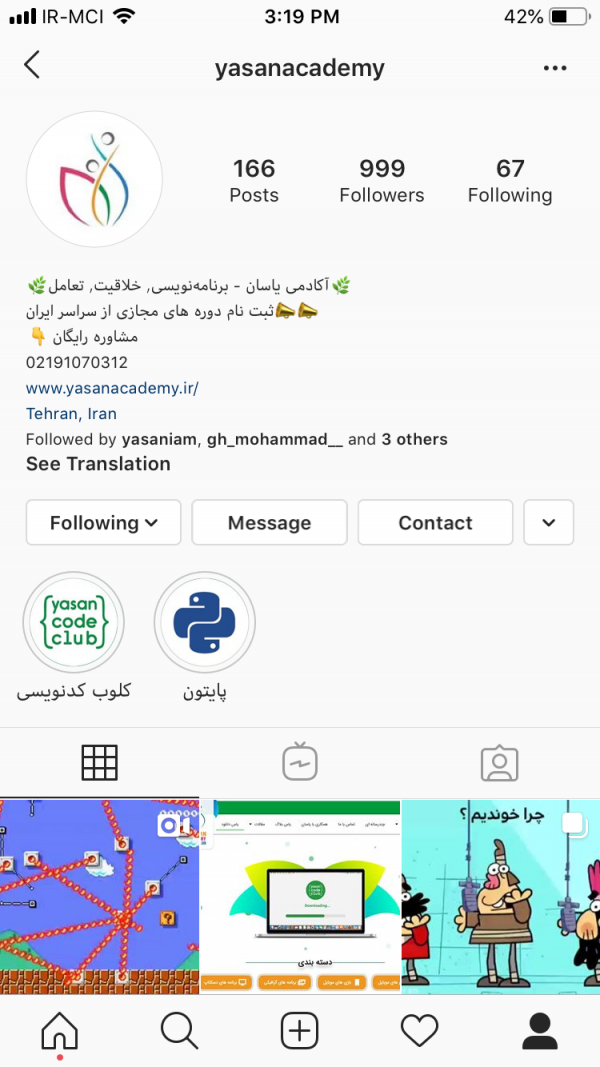Screen dimensions: 600x1067
Task: Open the Yasan Code Club story highlight
Action: [73, 622]
